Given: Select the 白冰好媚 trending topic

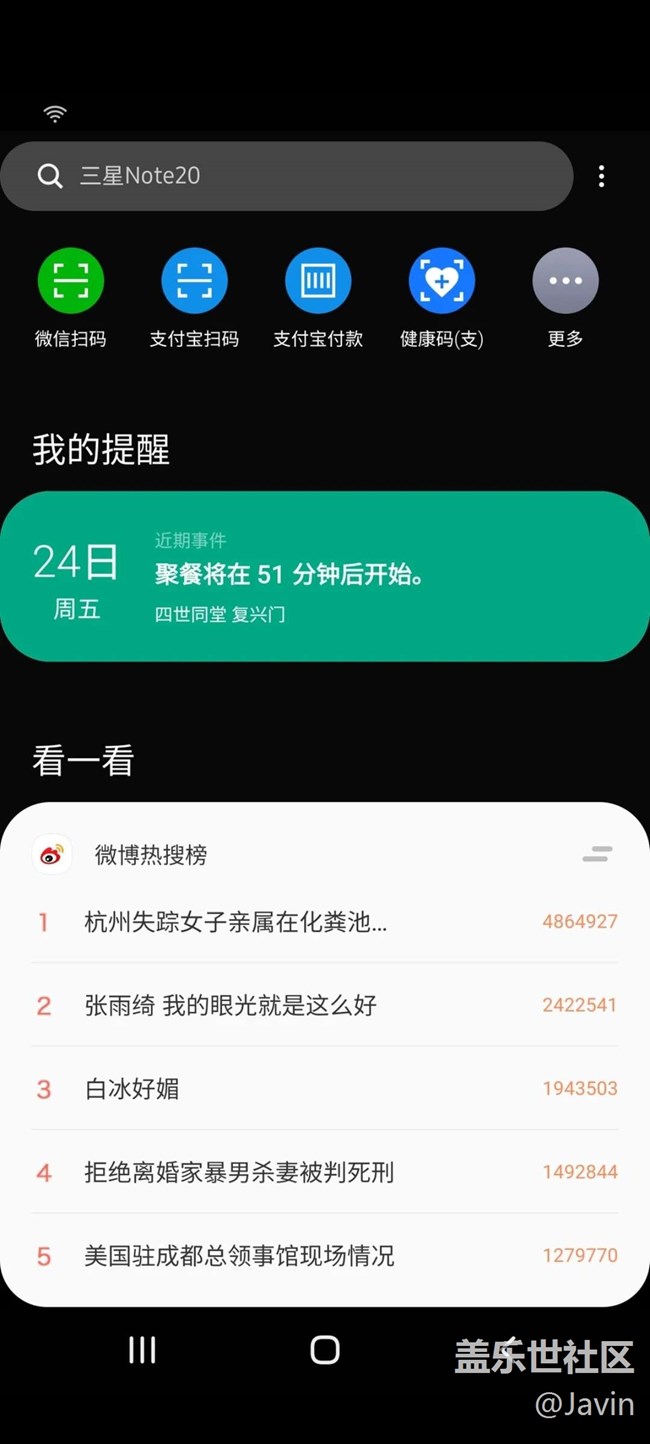Looking at the screenshot, I should coord(325,1088).
